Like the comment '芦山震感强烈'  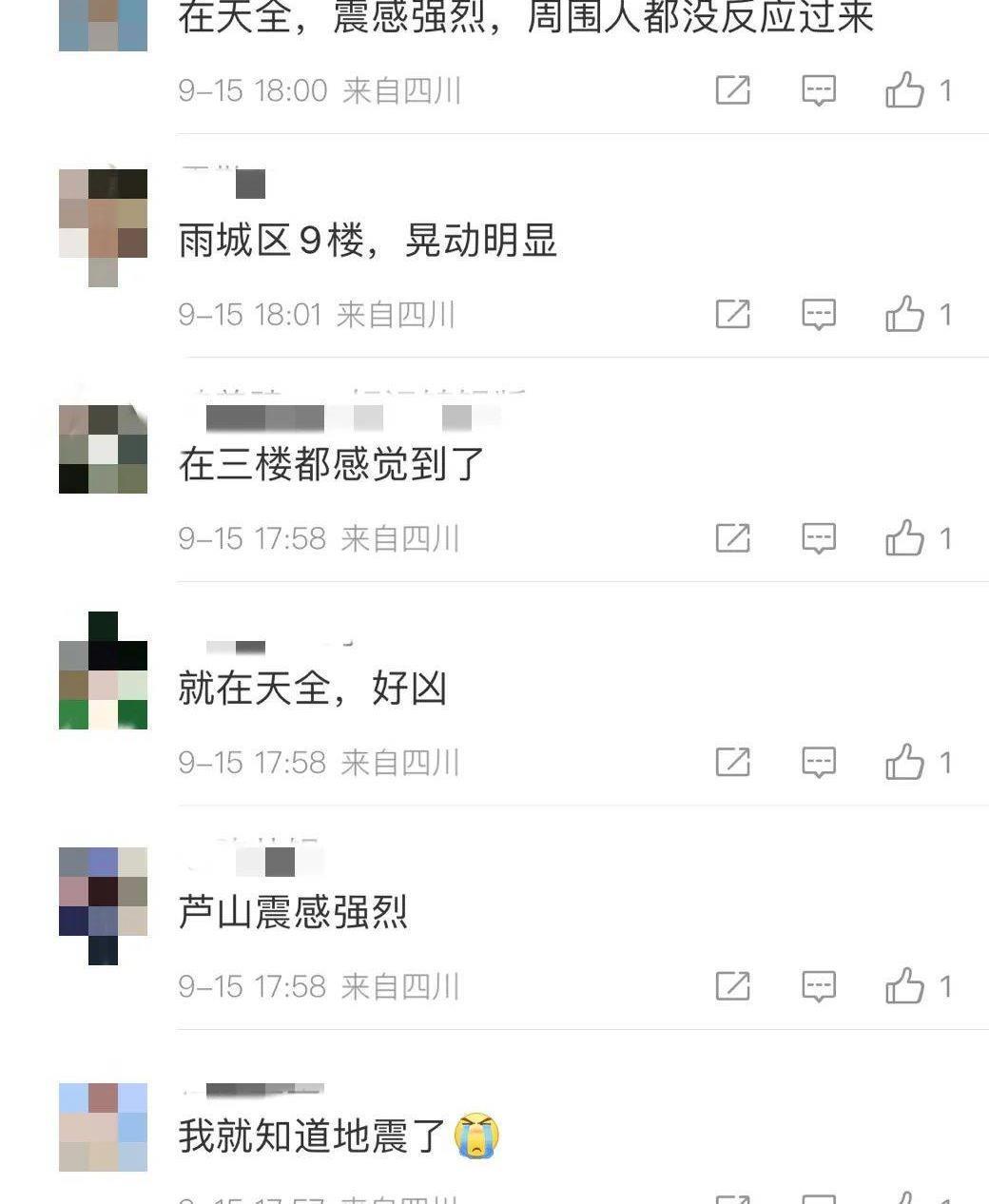point(904,986)
